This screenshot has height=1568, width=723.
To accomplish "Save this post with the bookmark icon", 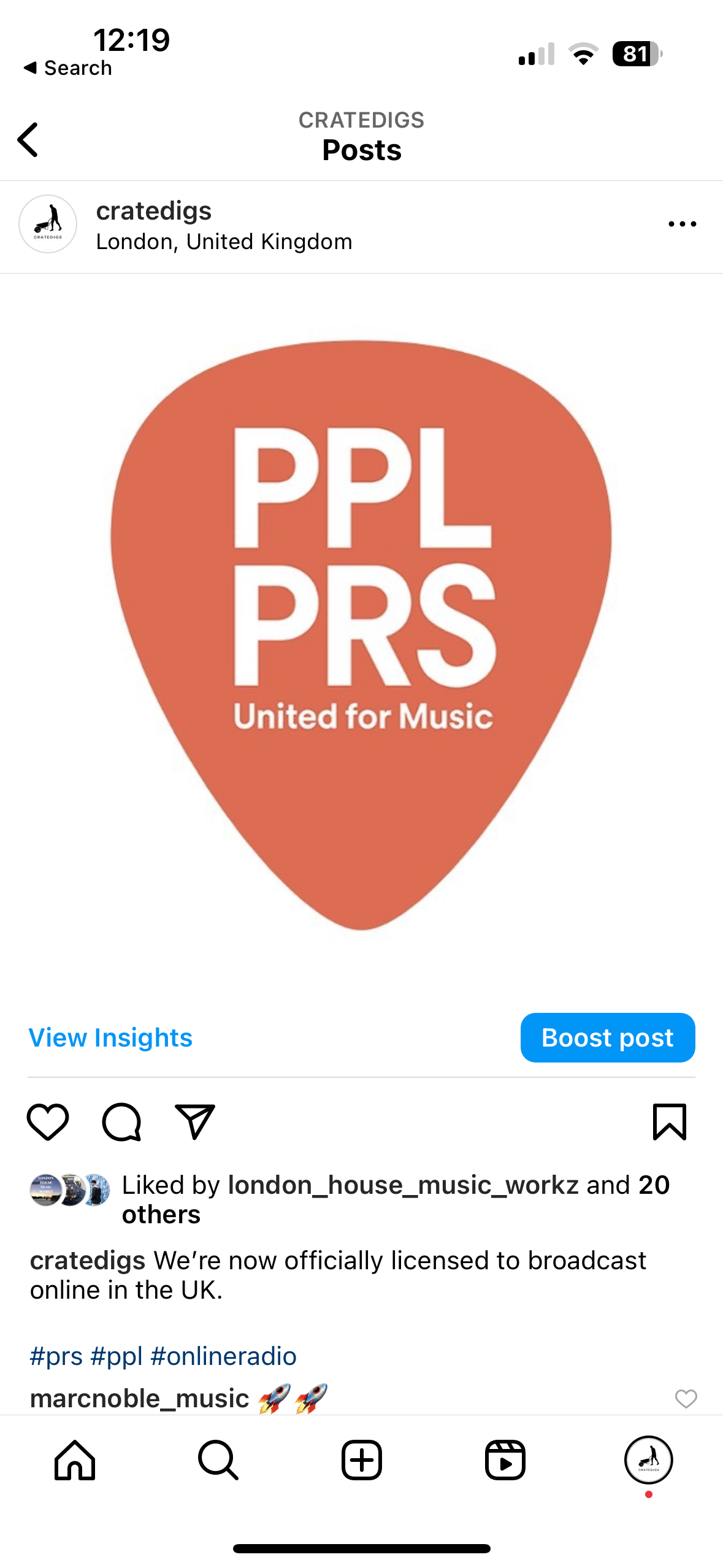I will (669, 1122).
